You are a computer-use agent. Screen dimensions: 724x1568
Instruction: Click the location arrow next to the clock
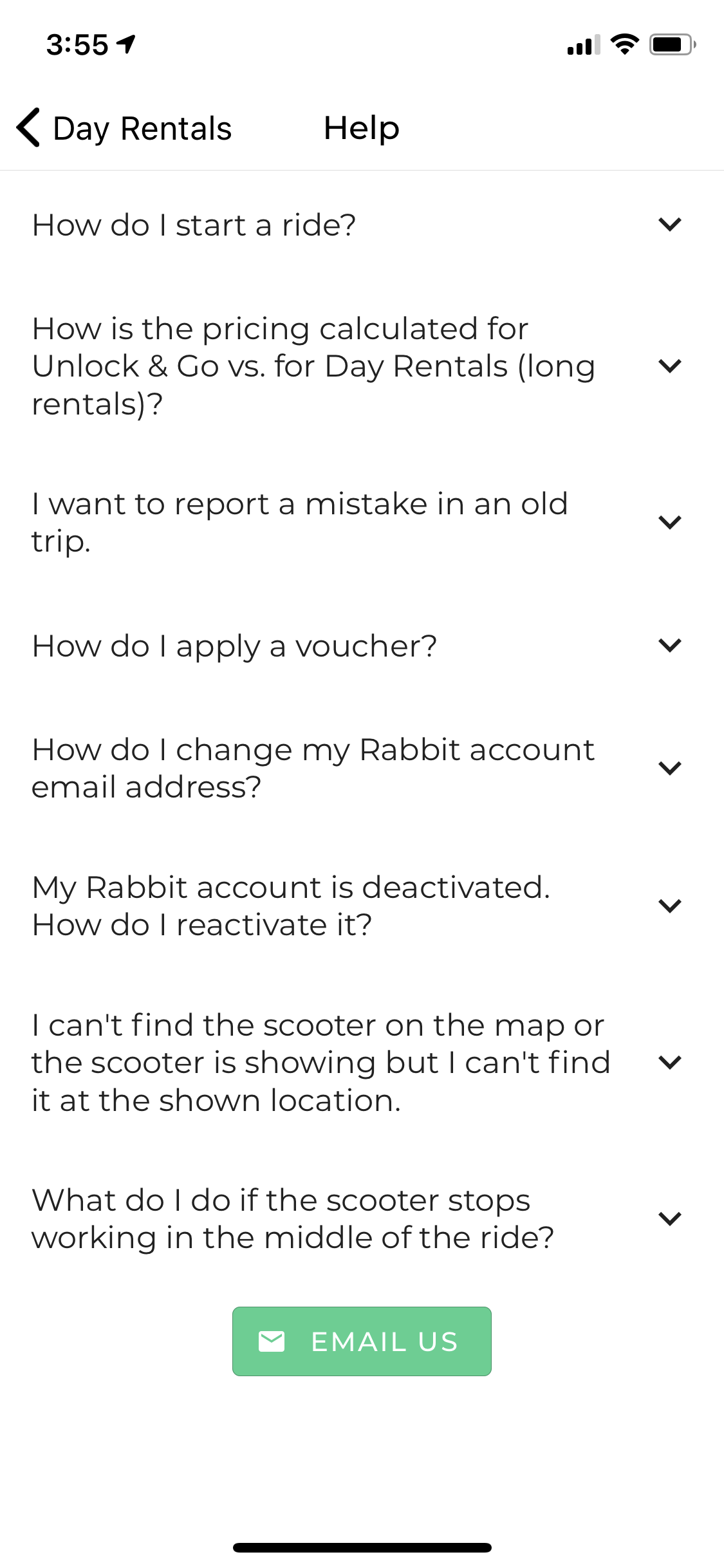tap(125, 43)
